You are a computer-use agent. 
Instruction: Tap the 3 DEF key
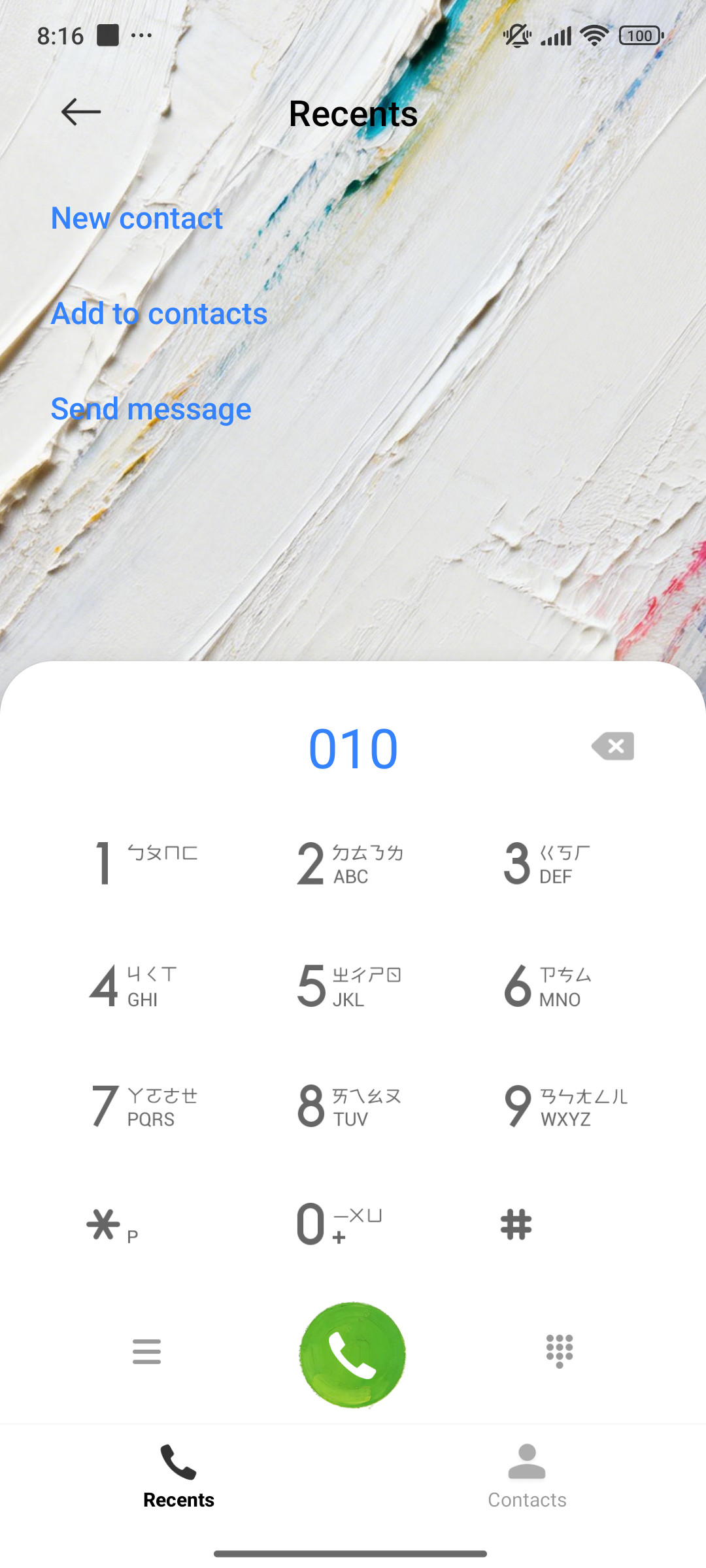tap(548, 863)
